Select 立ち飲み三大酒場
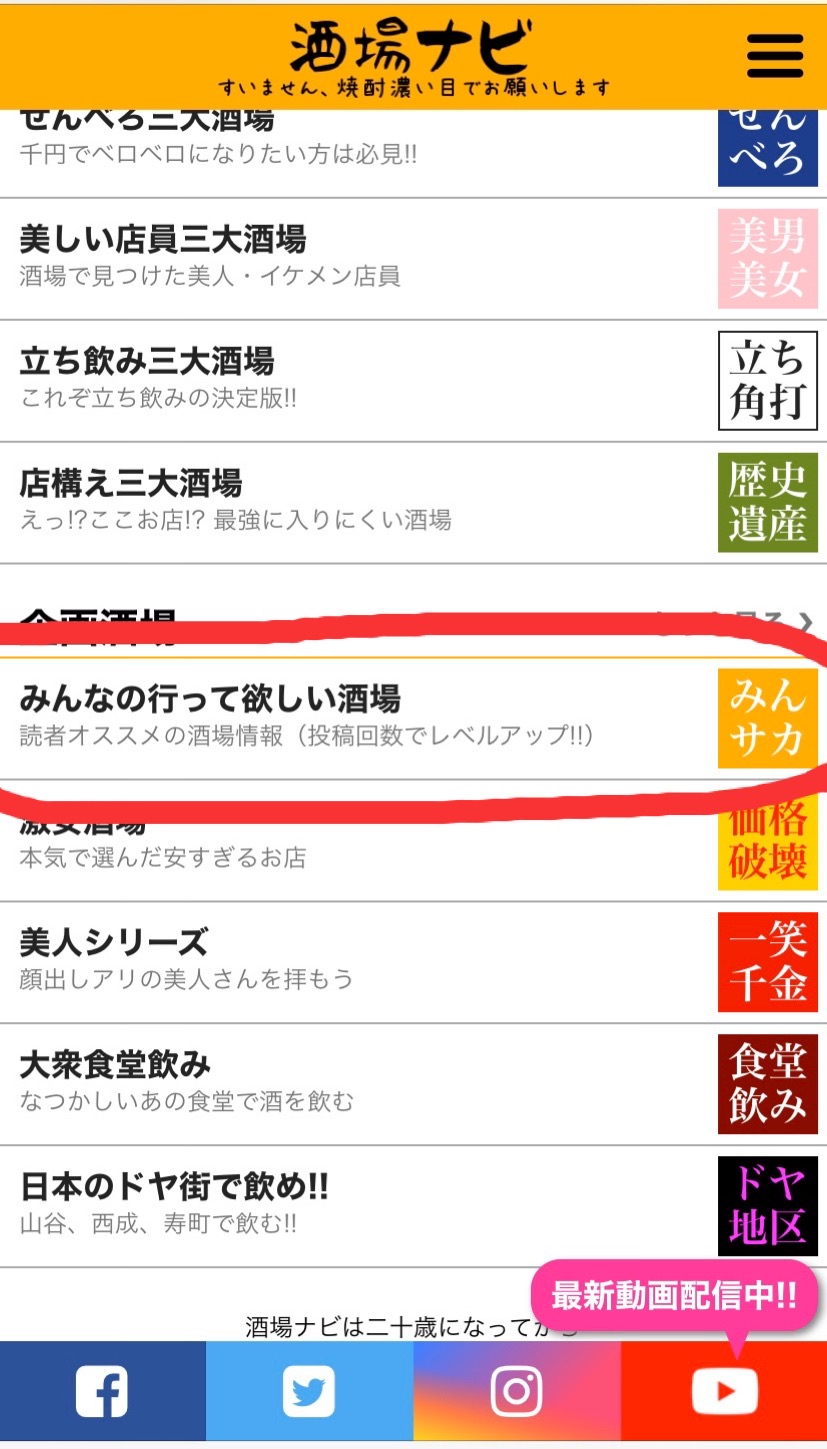The image size is (827, 1449). tap(413, 381)
